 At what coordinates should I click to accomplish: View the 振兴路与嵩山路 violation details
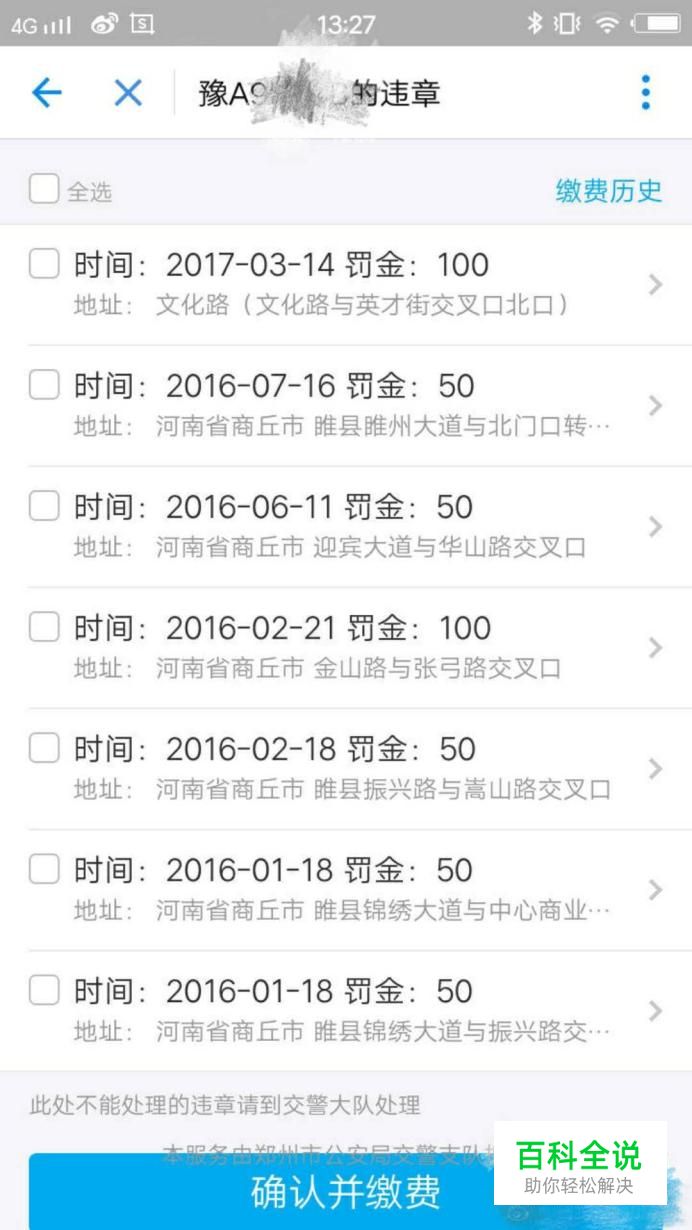[346, 769]
